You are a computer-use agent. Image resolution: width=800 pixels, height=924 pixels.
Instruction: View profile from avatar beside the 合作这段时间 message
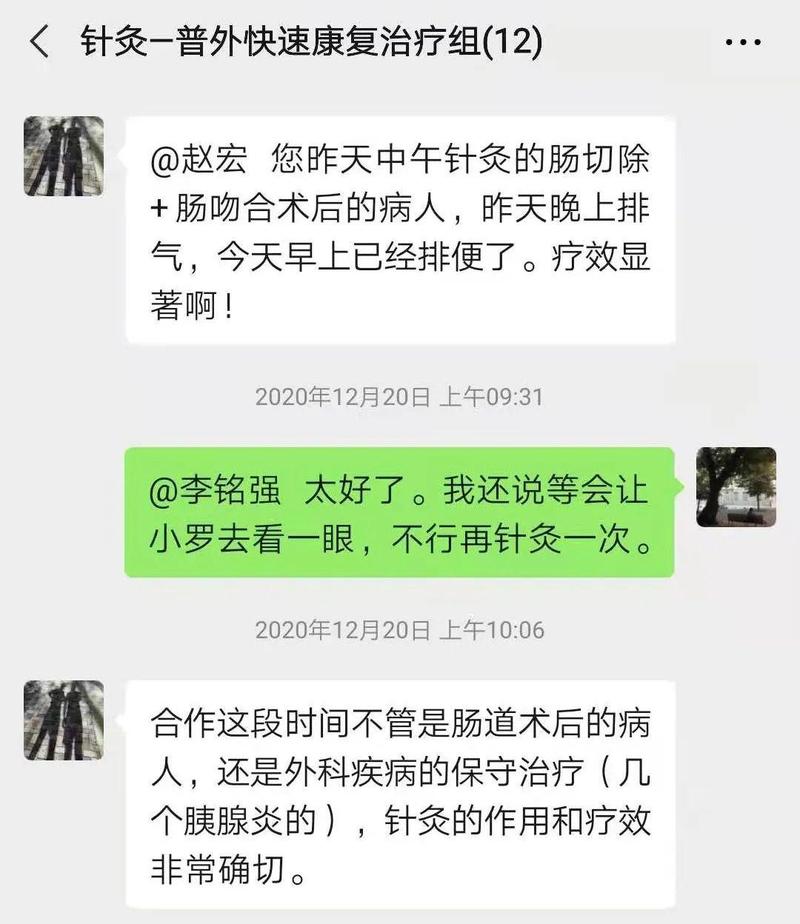click(x=64, y=720)
